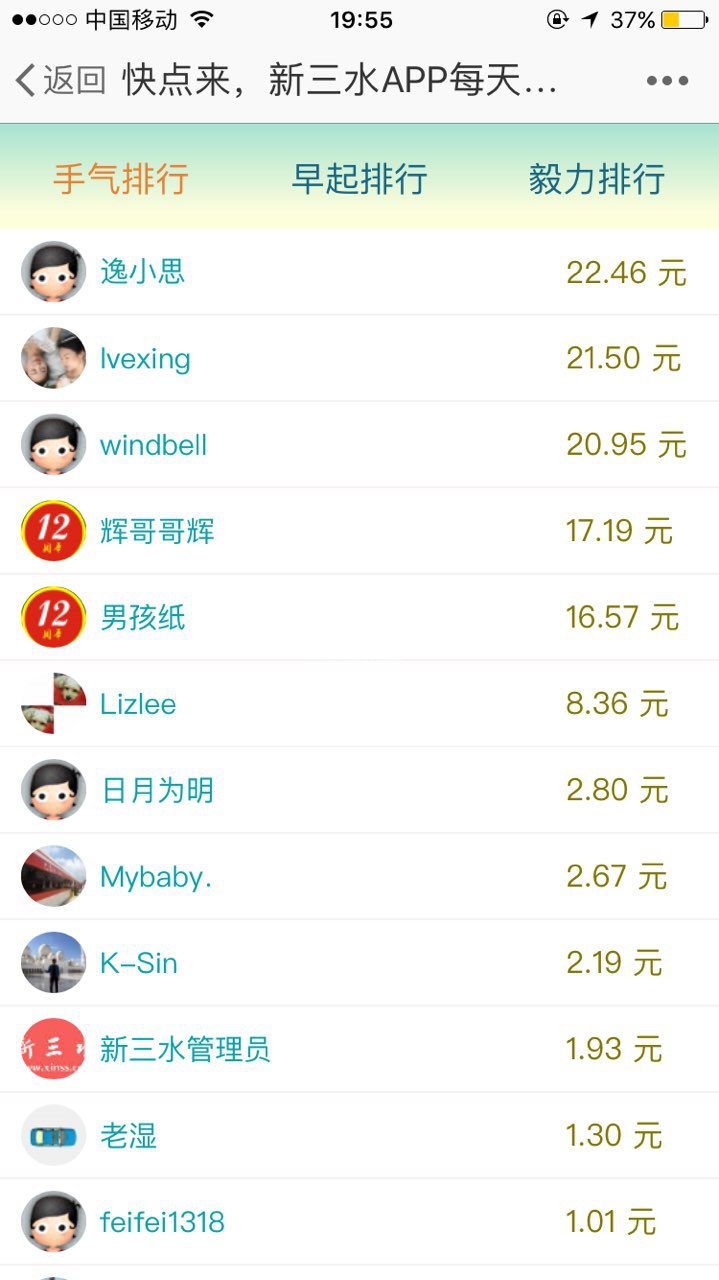Viewport: 719px width, 1280px height.
Task: Go back with the 返回 button
Action: pyautogui.click(x=62, y=80)
